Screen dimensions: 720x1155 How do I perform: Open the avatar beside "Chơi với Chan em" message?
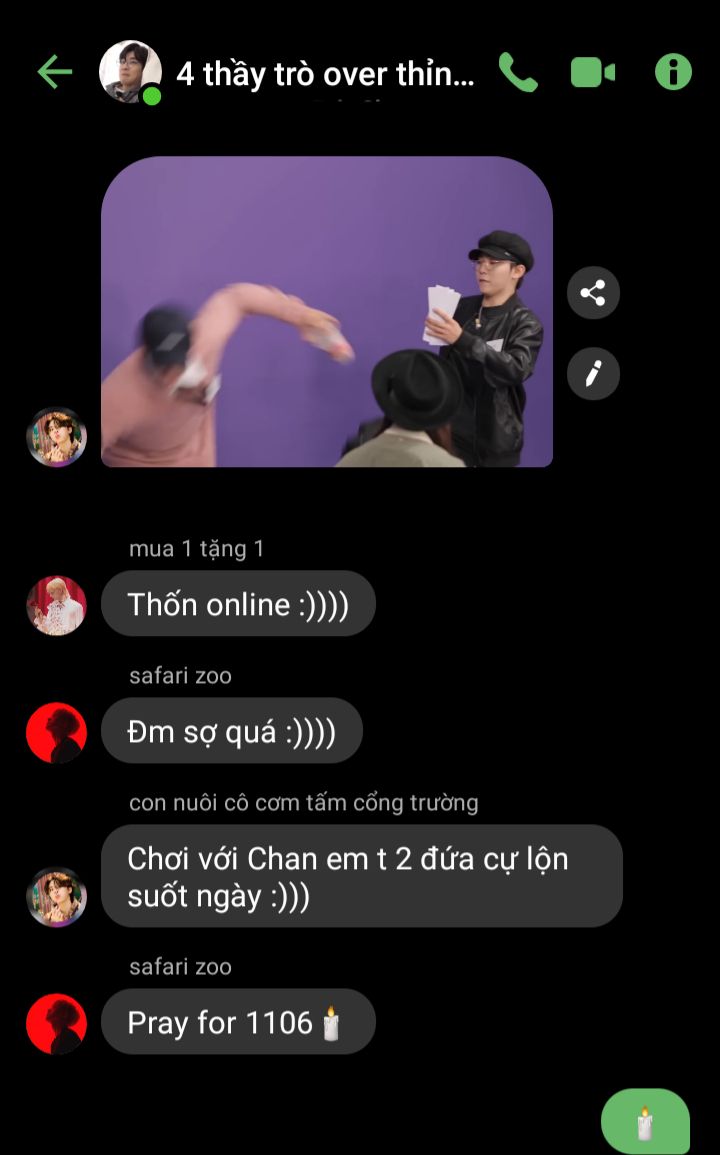pos(56,896)
